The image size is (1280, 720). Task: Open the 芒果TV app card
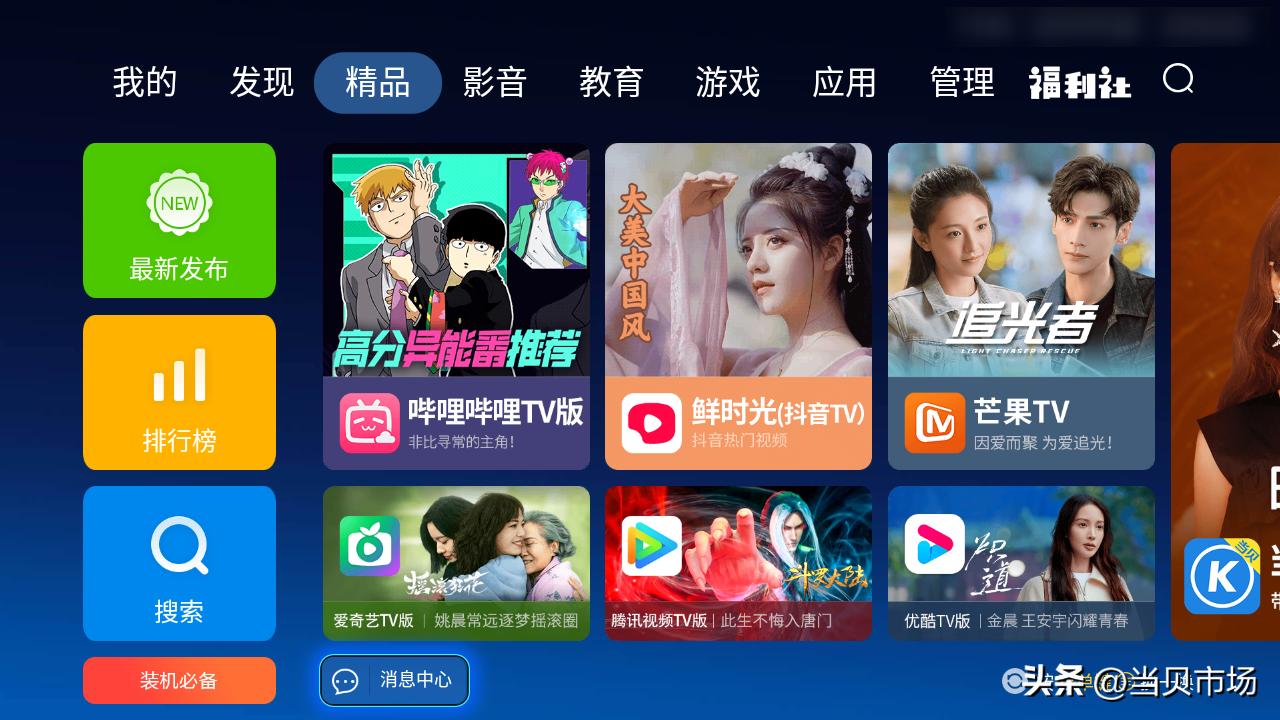pyautogui.click(x=1021, y=306)
